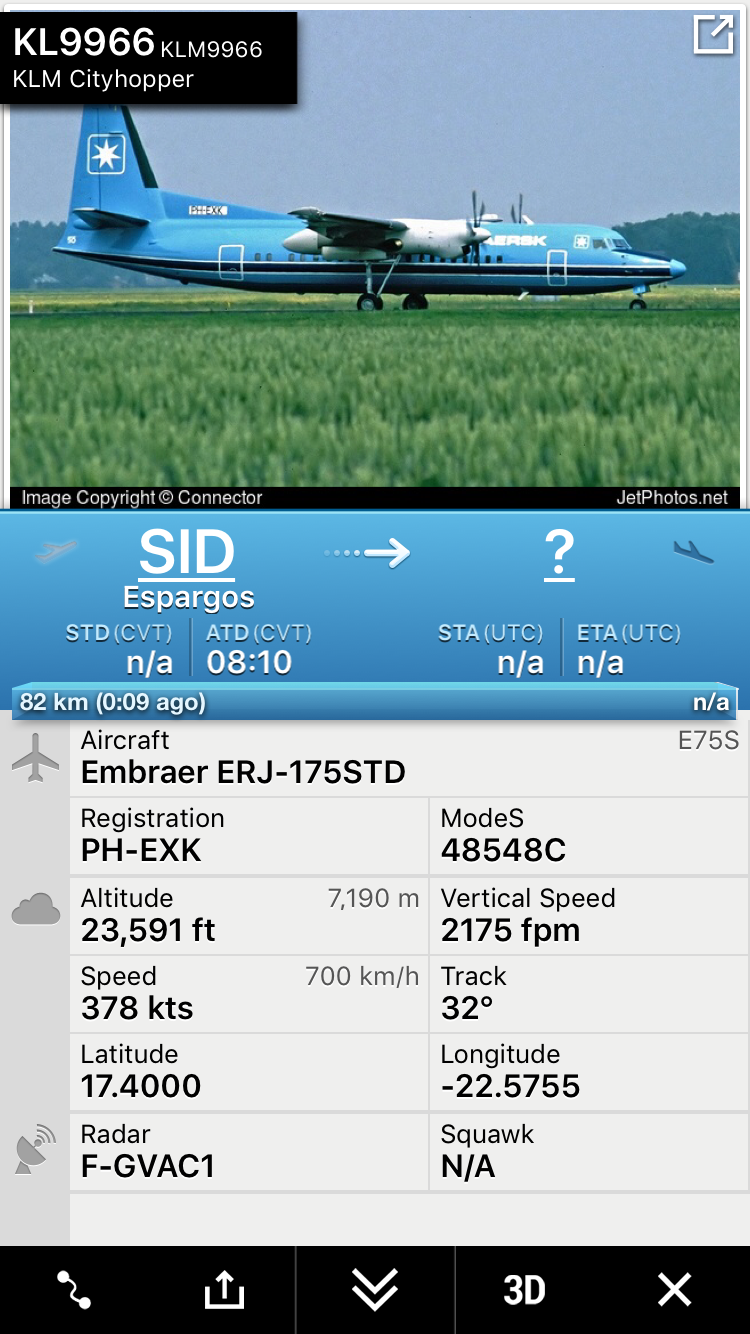Show the flight route on map
This screenshot has height=1334, width=750.
coord(74,1290)
